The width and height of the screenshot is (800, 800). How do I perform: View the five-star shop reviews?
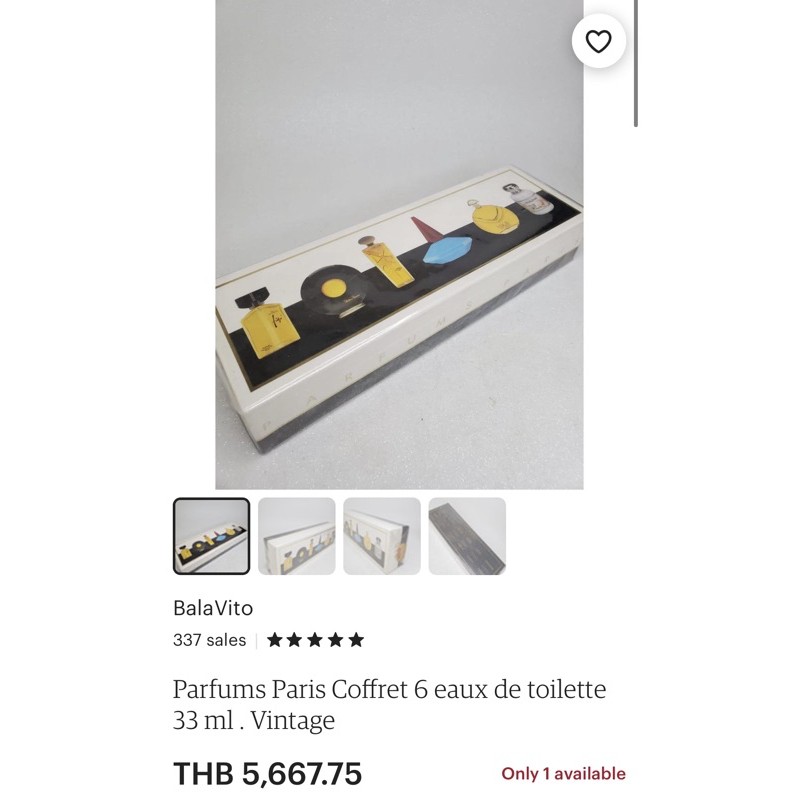315,640
